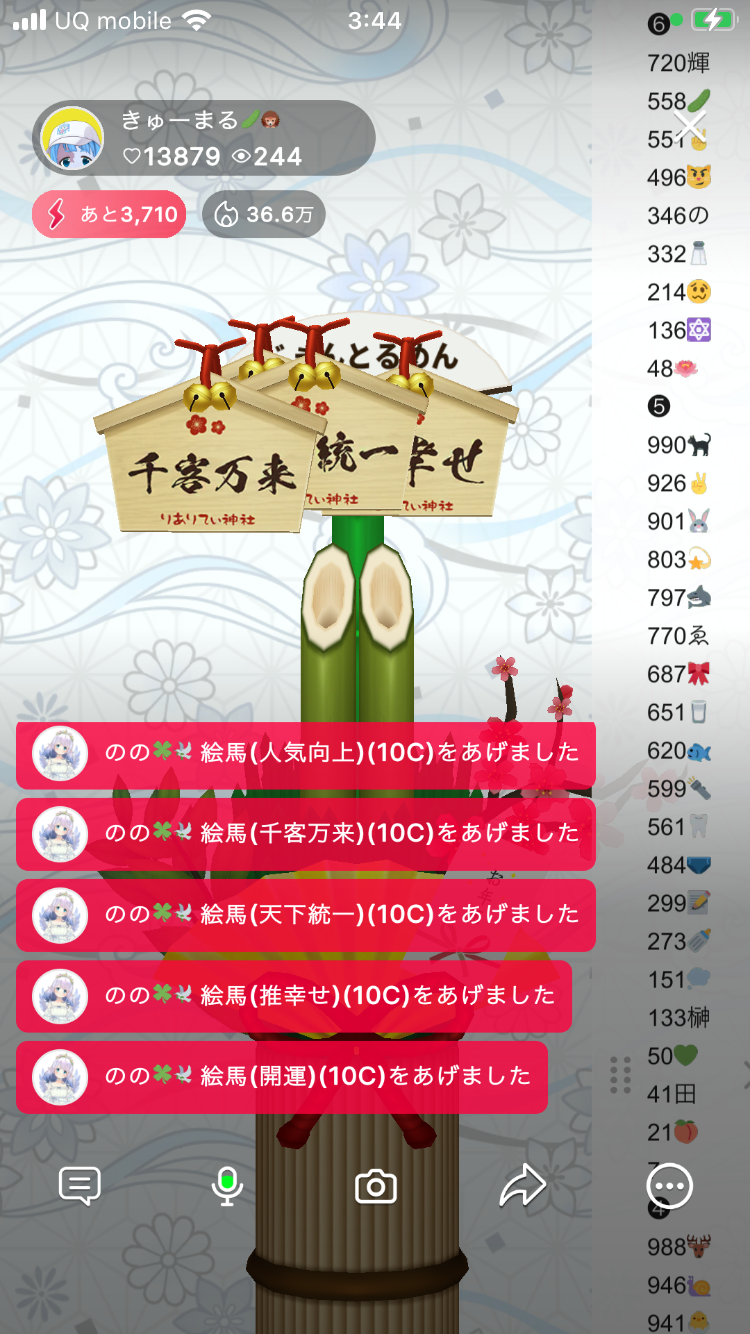Tap the あと3,710 level chip
Image resolution: width=750 pixels, height=1334 pixels.
point(109,214)
